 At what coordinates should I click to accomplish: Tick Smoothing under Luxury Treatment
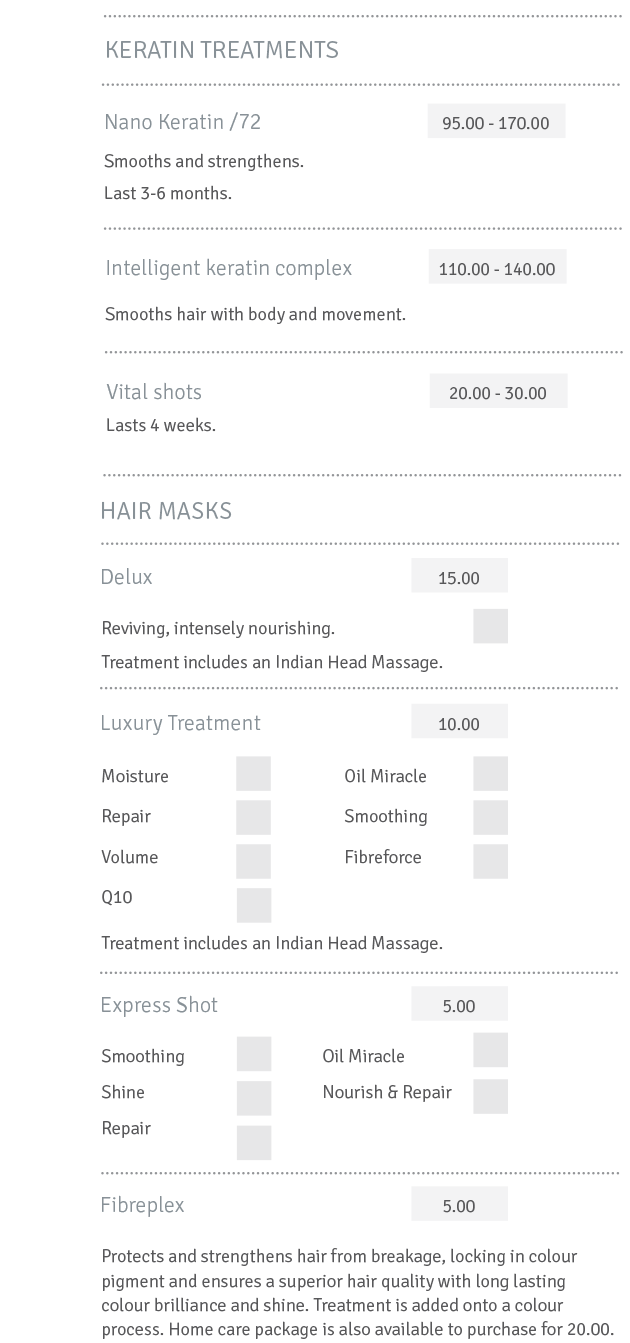(x=490, y=817)
